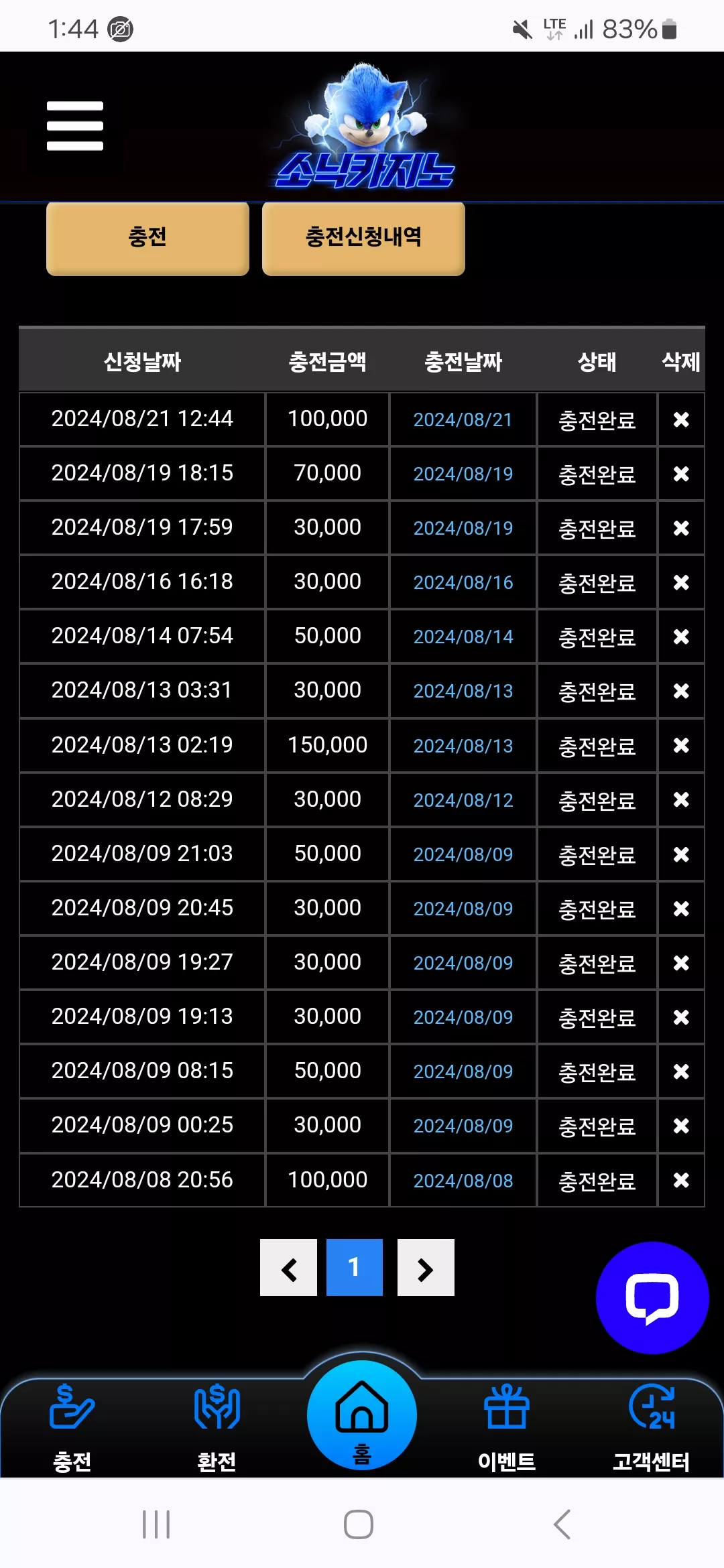The height and width of the screenshot is (1568, 724).
Task: Delete the 2024/08/19 18:15 charge record
Action: pyautogui.click(x=681, y=474)
